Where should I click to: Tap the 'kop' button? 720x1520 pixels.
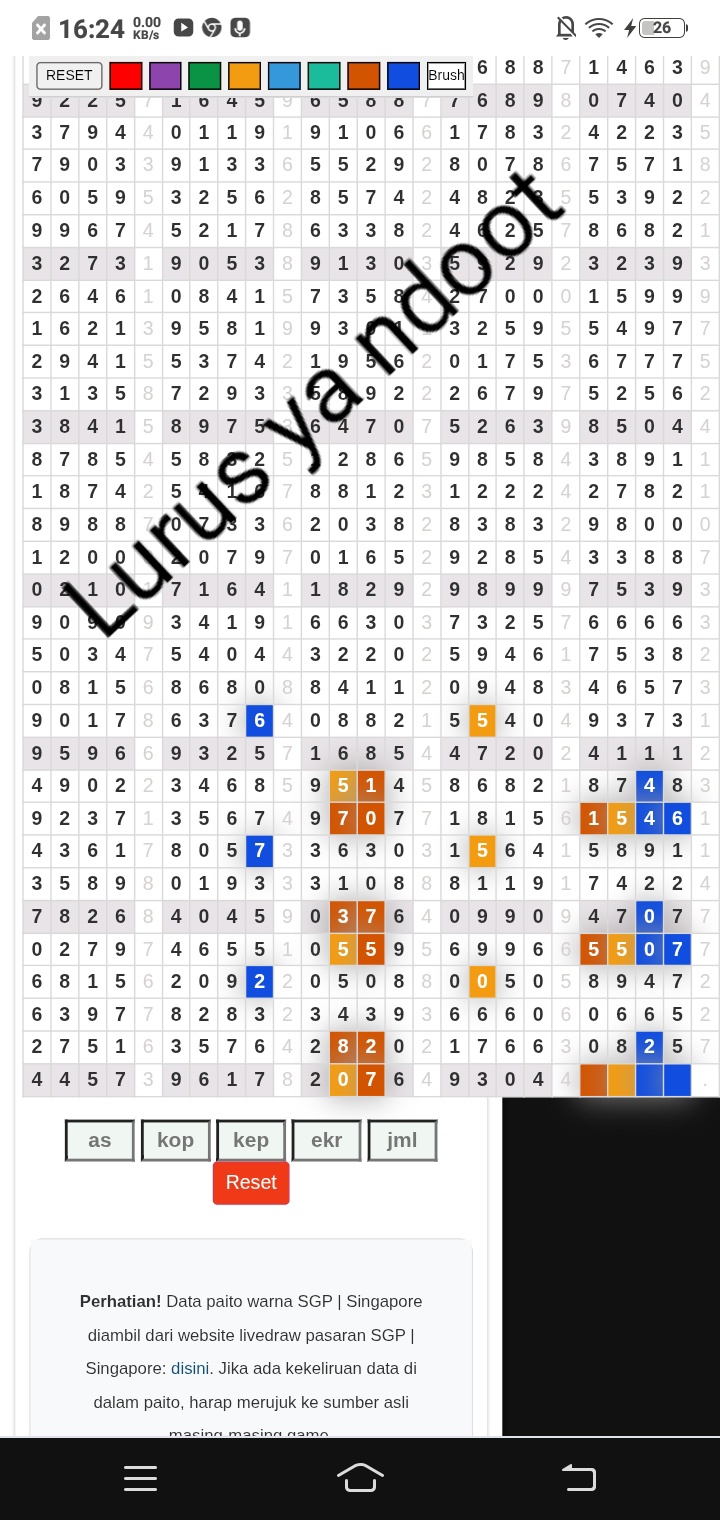tap(175, 1140)
